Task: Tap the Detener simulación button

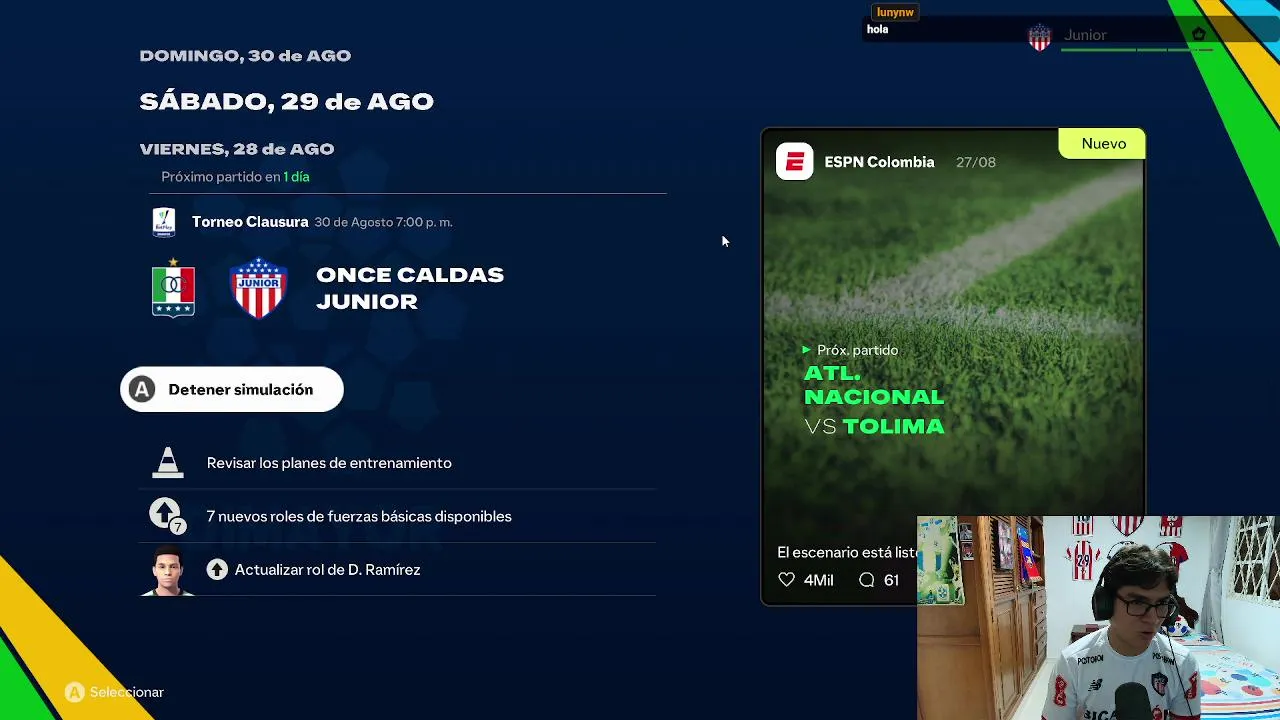Action: tap(231, 390)
